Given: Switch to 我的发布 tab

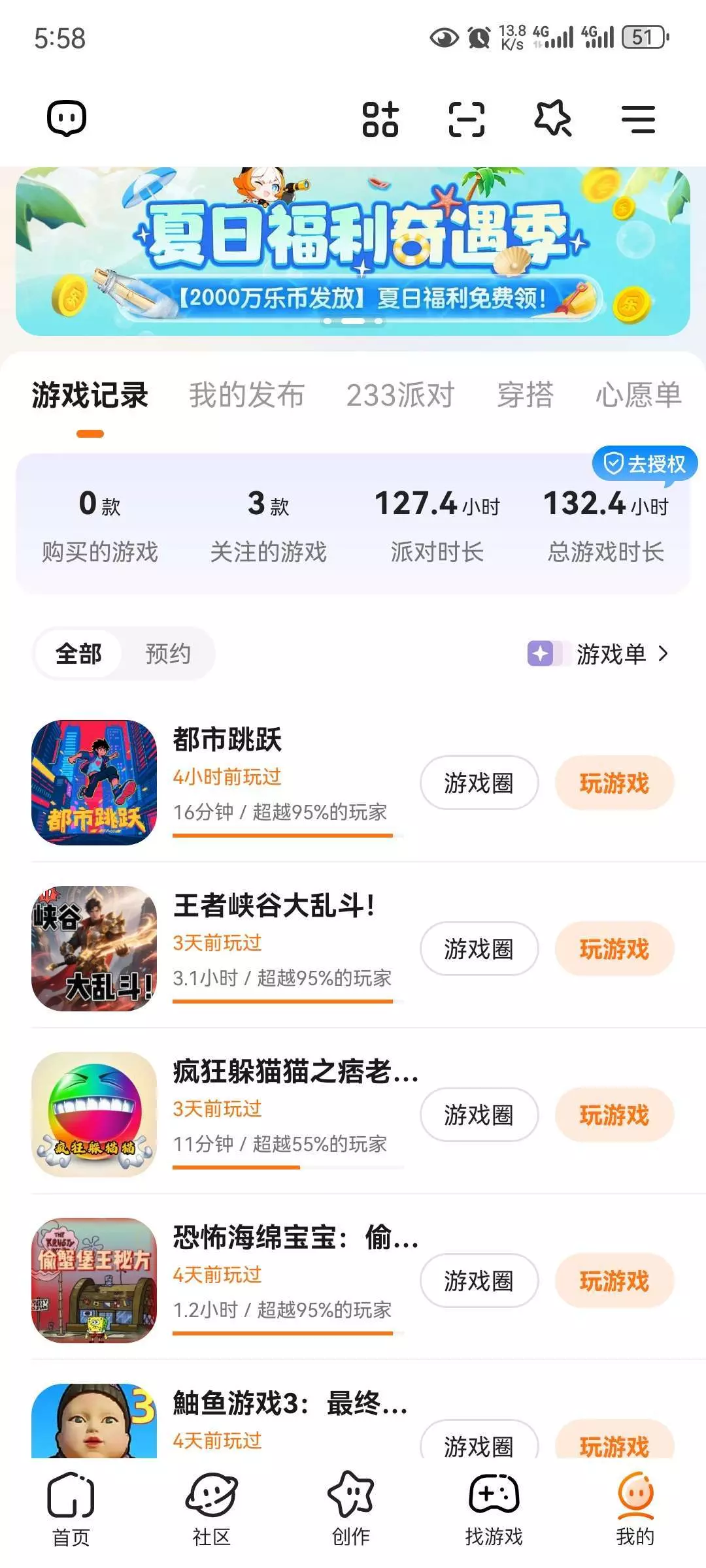Looking at the screenshot, I should [246, 395].
